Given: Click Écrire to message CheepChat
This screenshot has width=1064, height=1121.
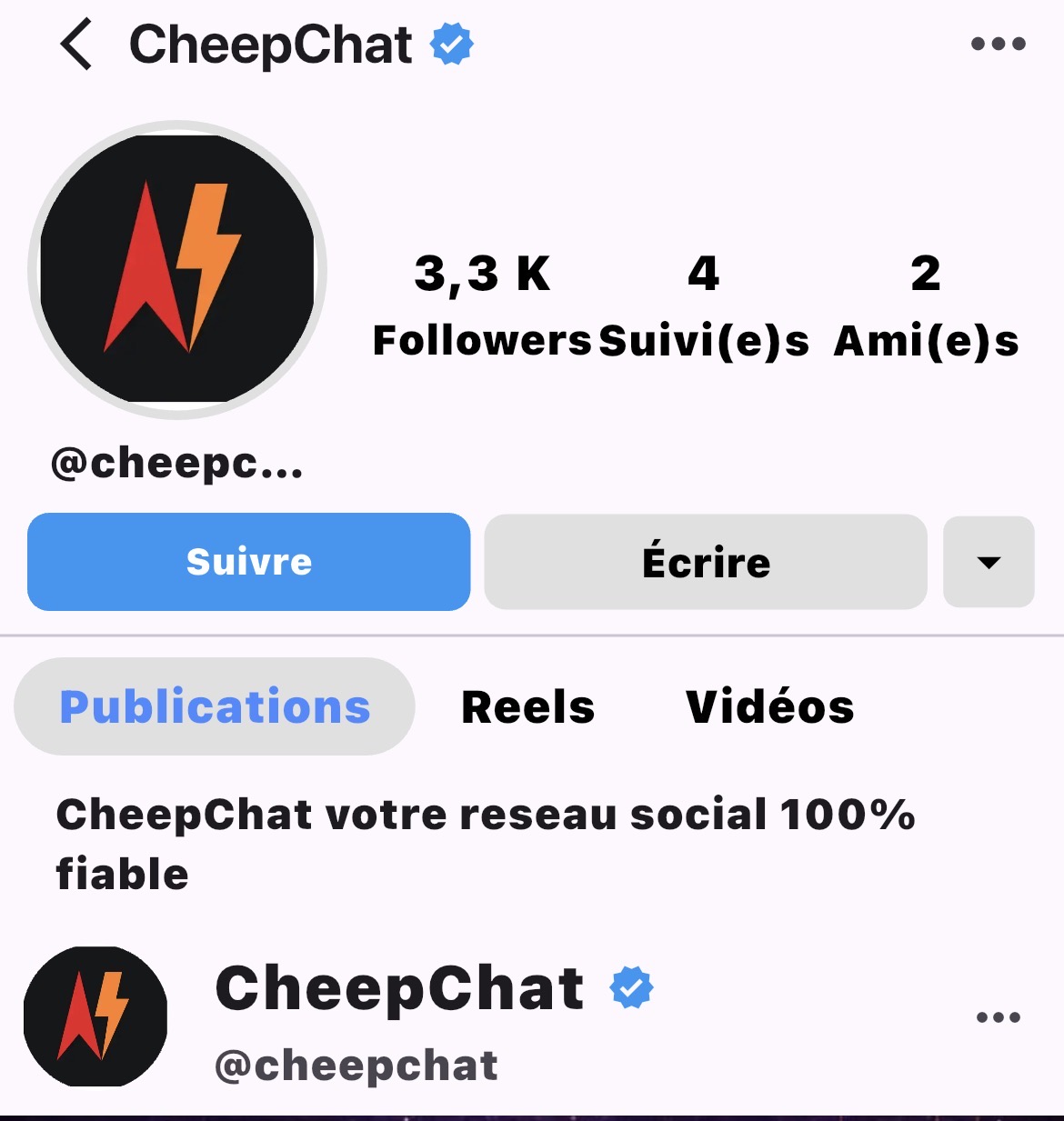Looking at the screenshot, I should pyautogui.click(x=704, y=561).
